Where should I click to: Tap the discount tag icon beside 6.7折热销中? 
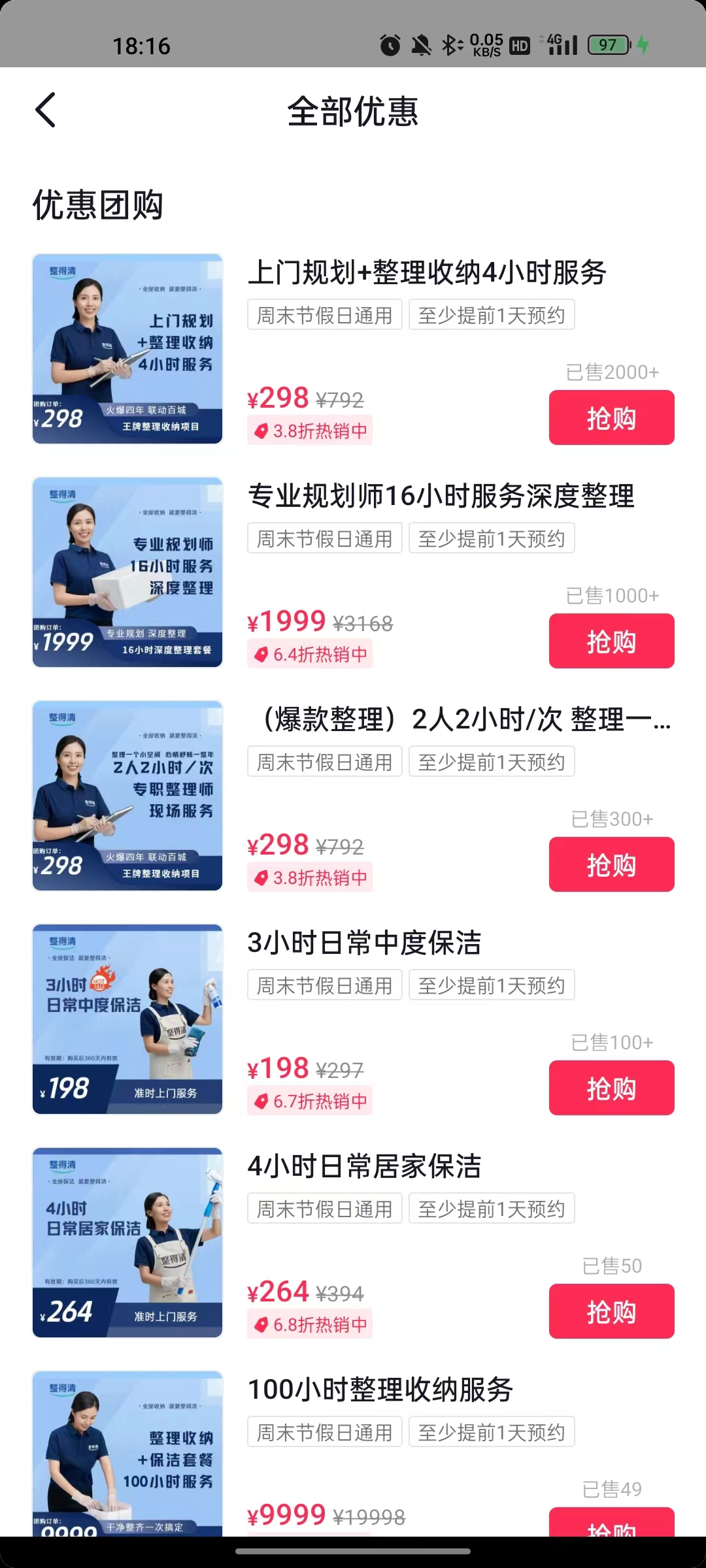[261, 1100]
